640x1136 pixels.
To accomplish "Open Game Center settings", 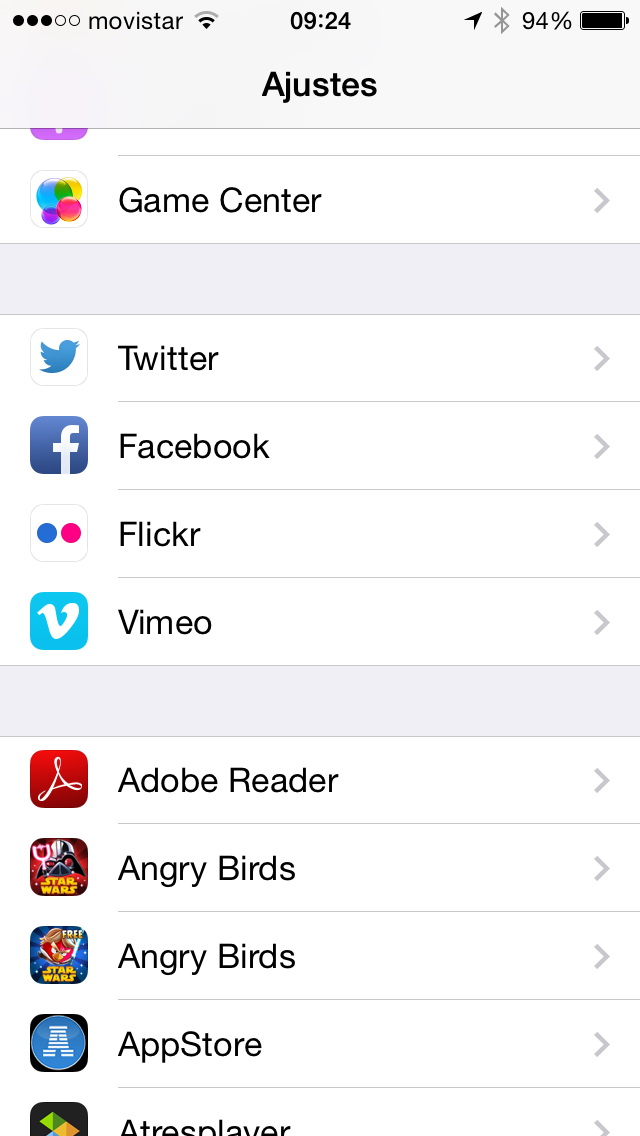I will point(320,200).
